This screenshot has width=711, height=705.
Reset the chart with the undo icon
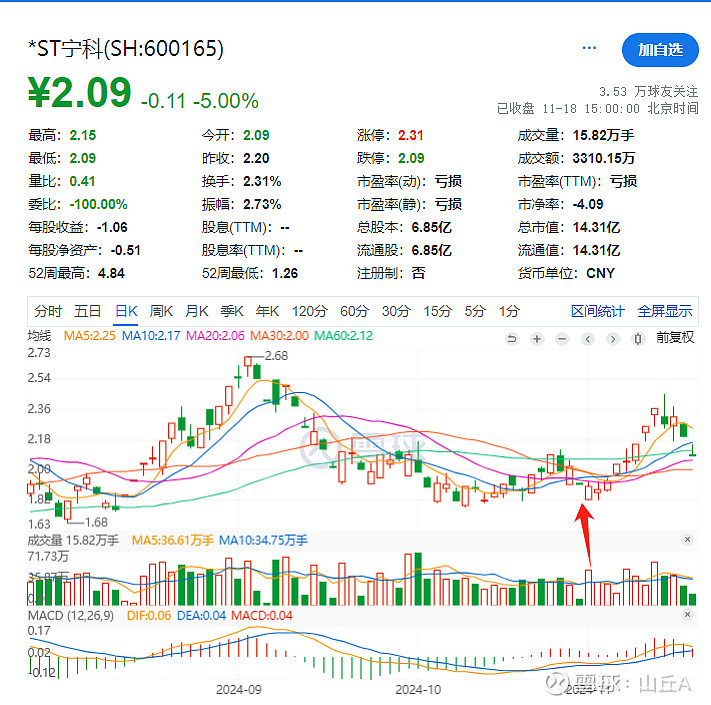(513, 338)
